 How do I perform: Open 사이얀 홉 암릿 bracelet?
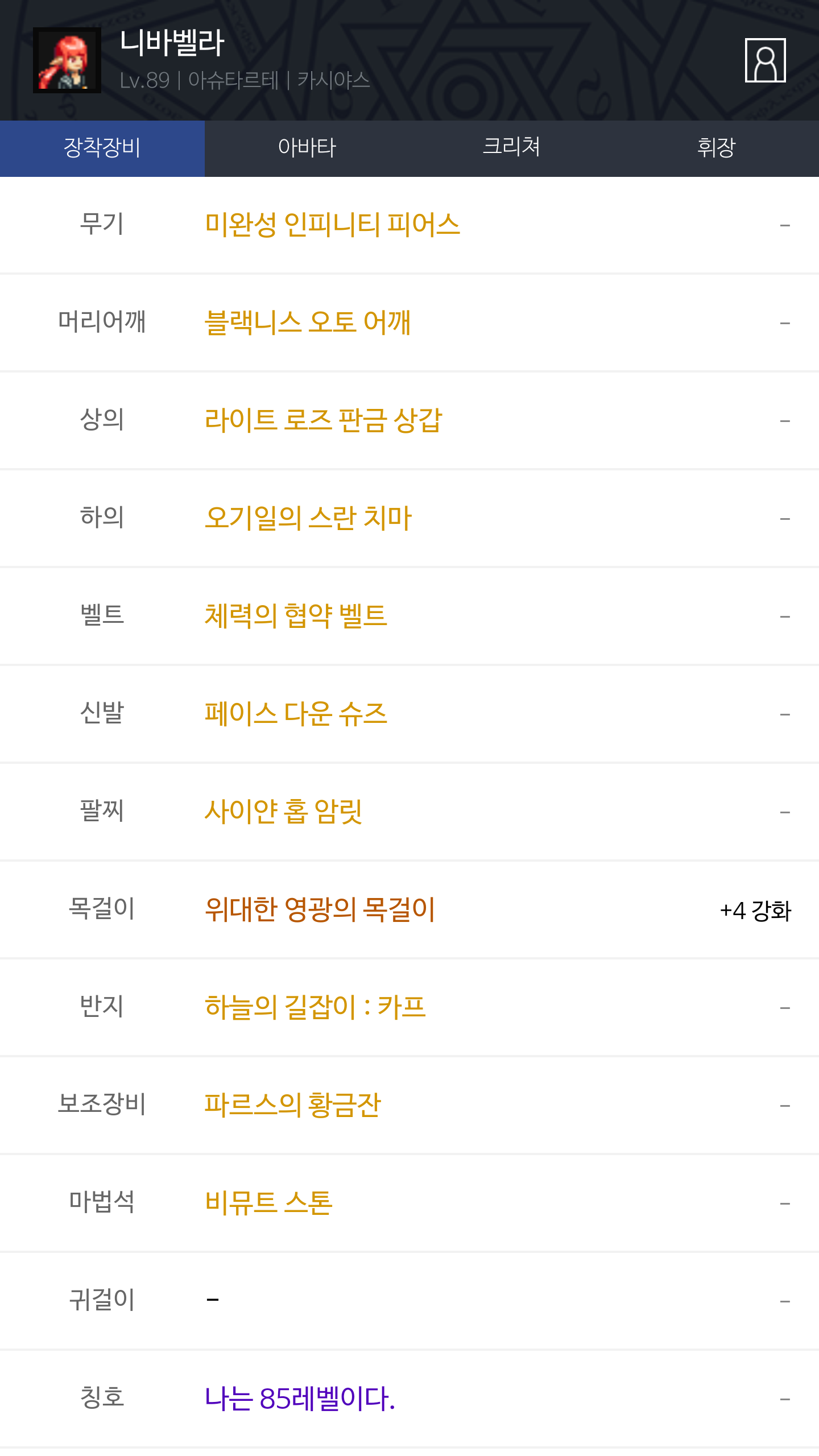pyautogui.click(x=283, y=812)
